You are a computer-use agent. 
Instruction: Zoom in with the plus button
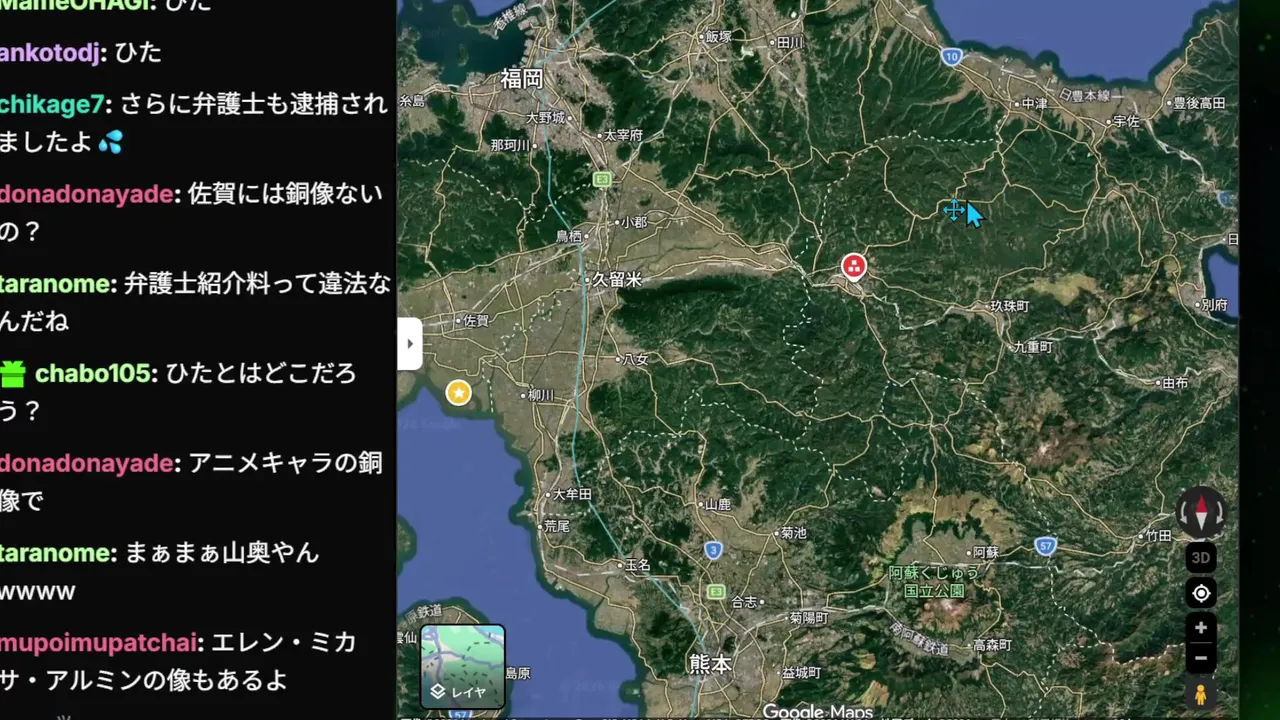click(x=1201, y=628)
